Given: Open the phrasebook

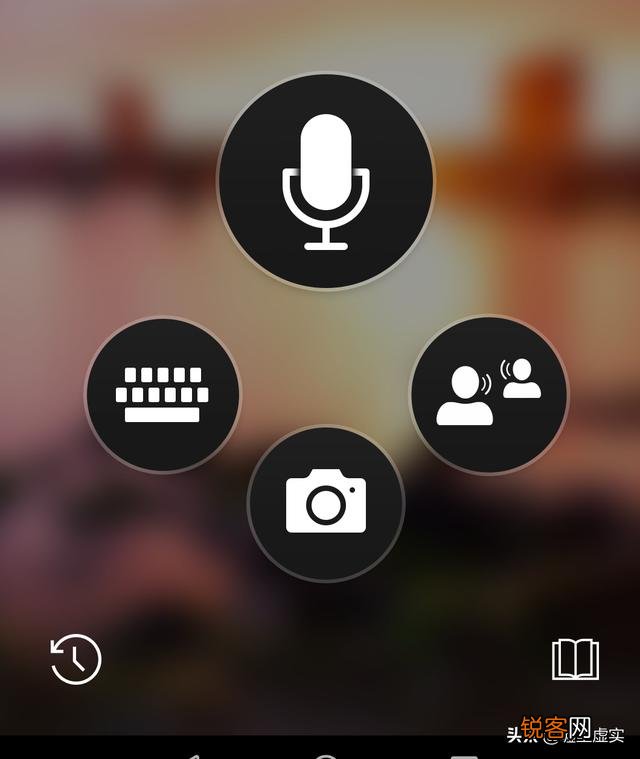Looking at the screenshot, I should coord(575,659).
